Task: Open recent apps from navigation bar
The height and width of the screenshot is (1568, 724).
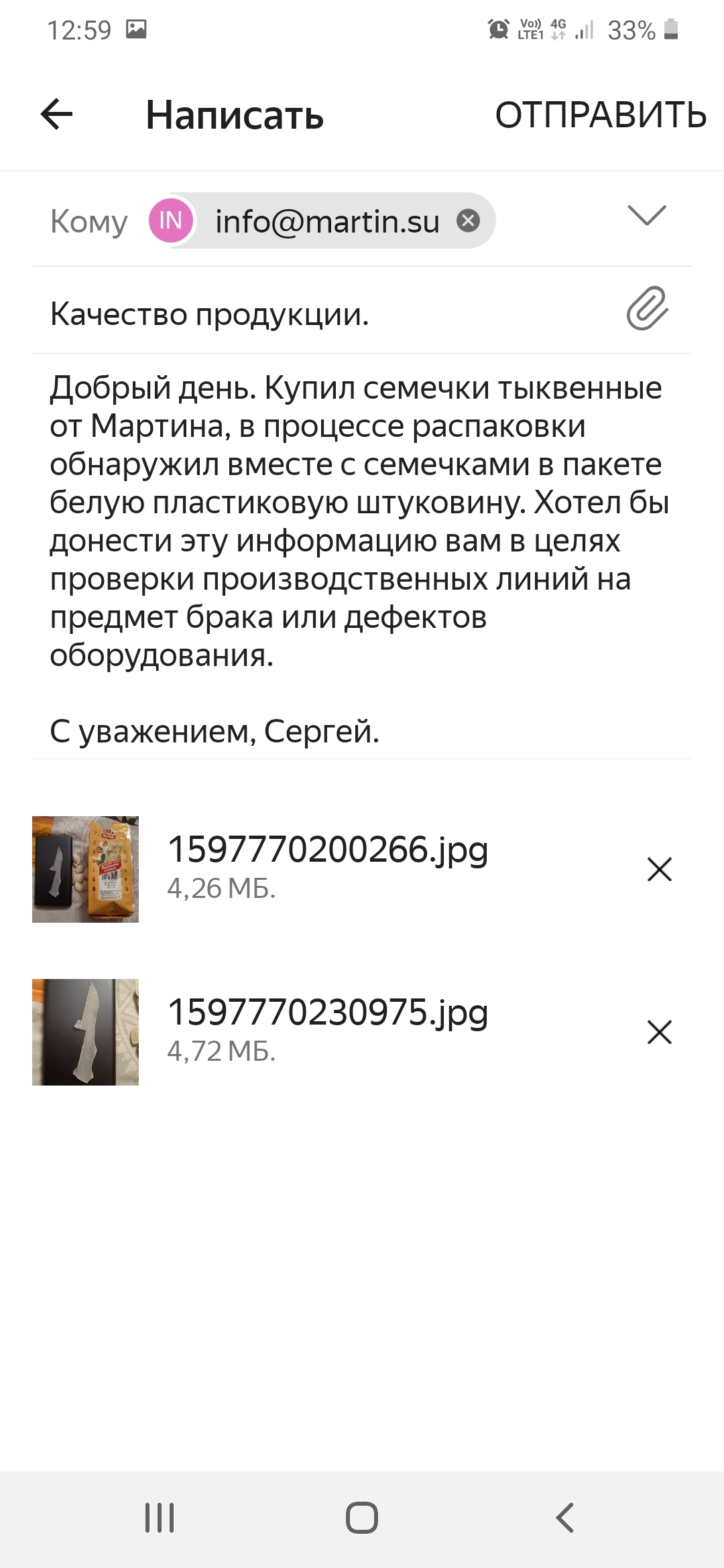Action: pos(160,1518)
